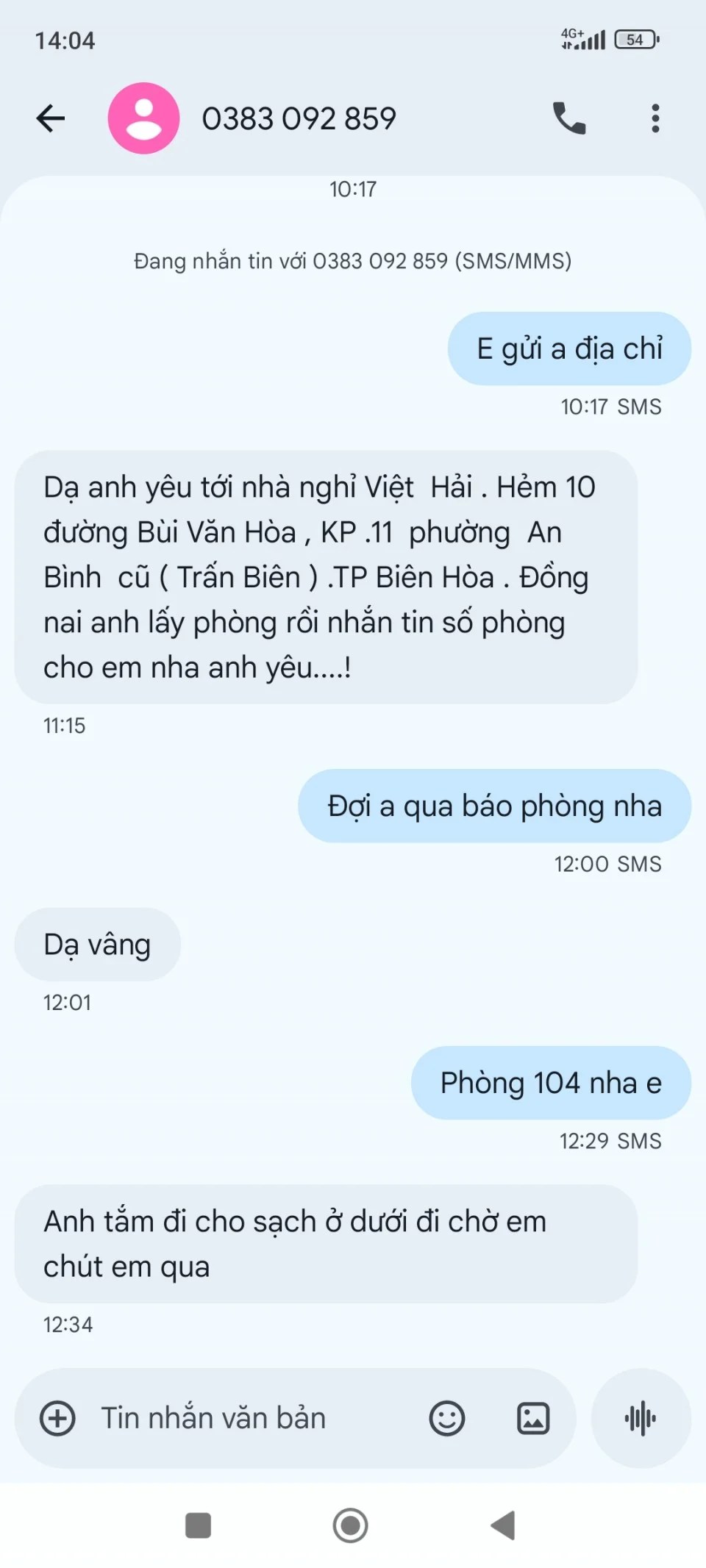The image size is (706, 1568).
Task: Open contact avatar for 0383 092 859
Action: coord(143,118)
